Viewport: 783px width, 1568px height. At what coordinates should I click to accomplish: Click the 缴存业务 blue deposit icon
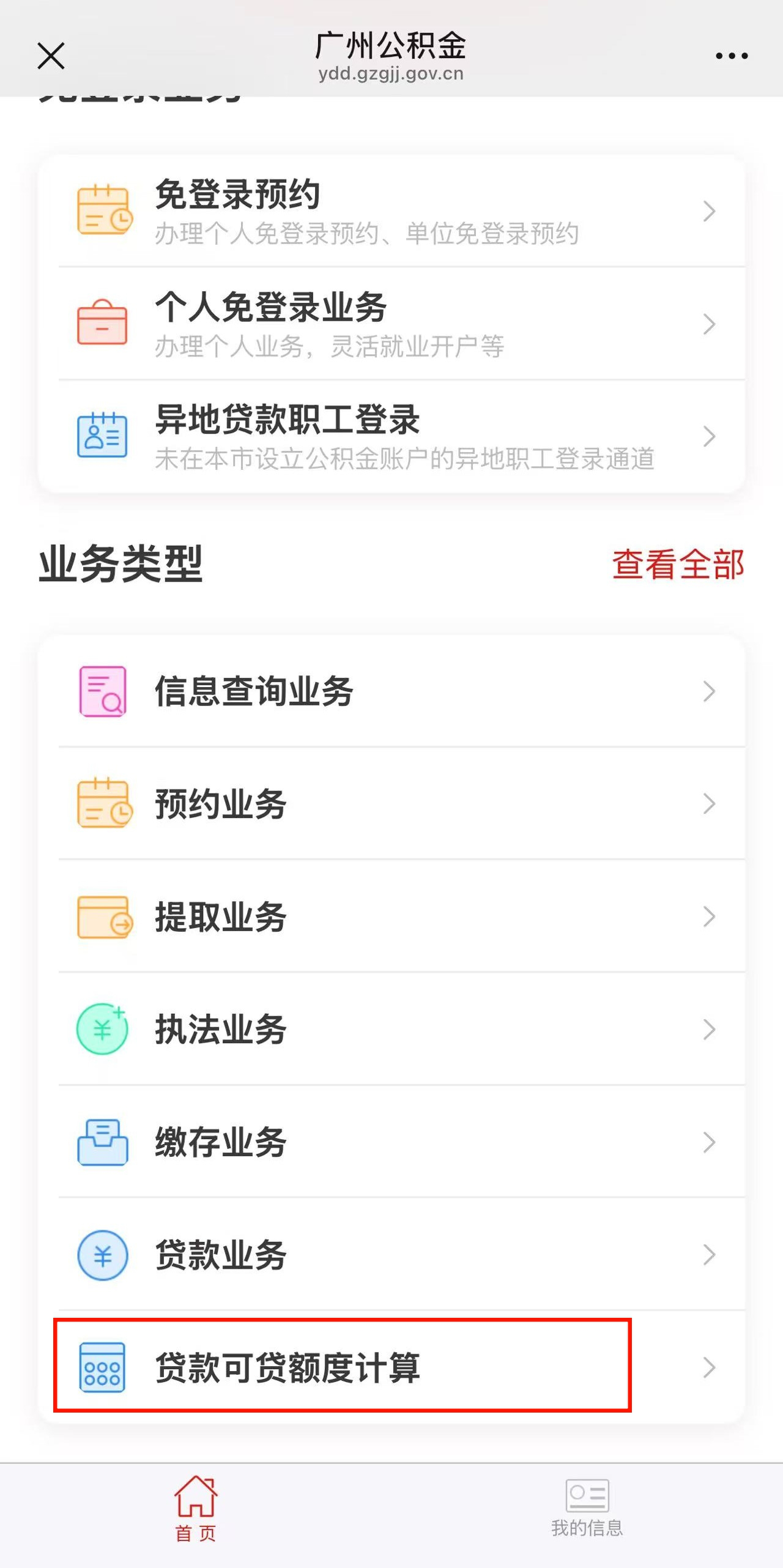point(103,1140)
